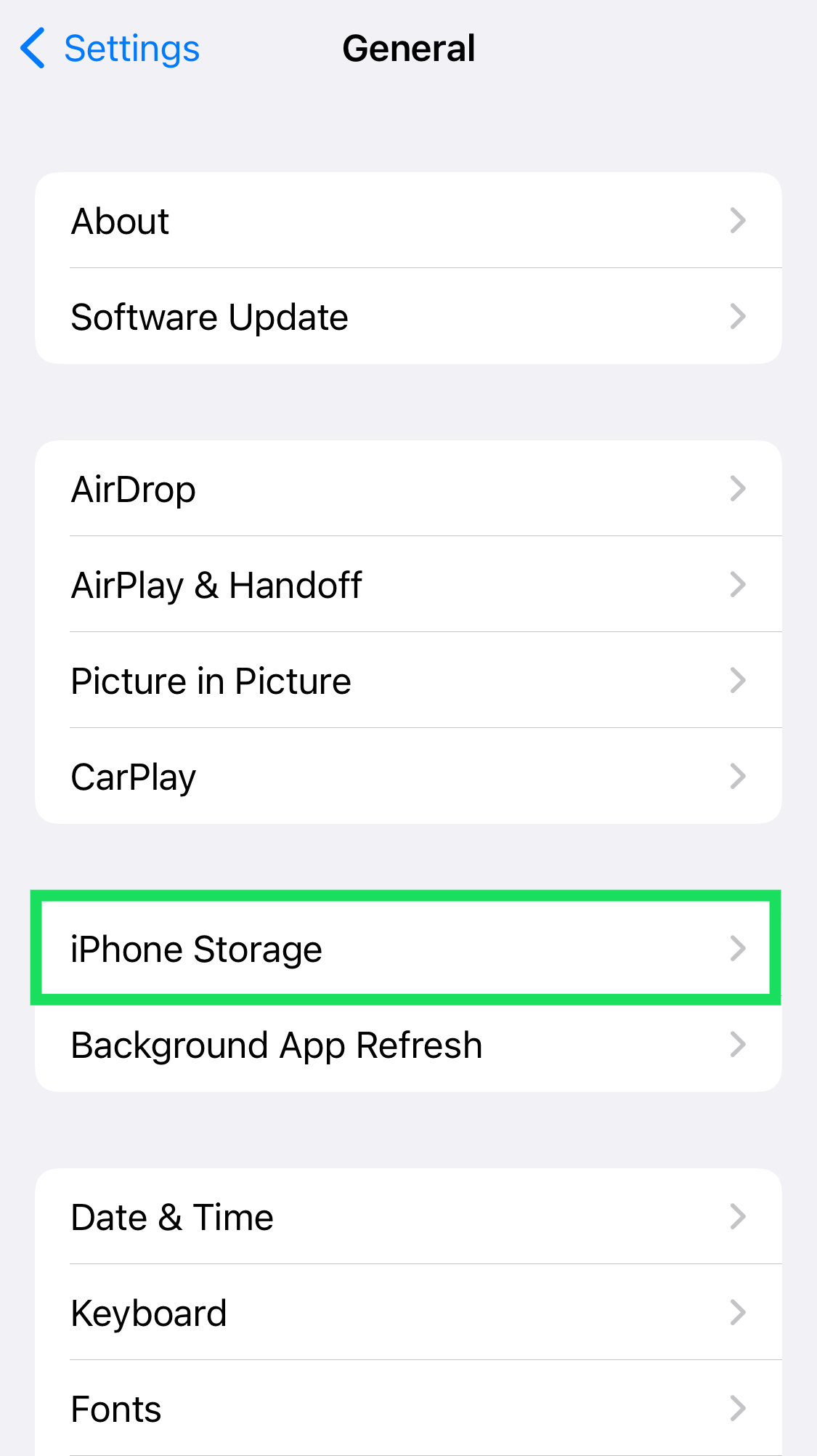Tap the Keyboard row
Image resolution: width=817 pixels, height=1456 pixels.
coord(408,1313)
